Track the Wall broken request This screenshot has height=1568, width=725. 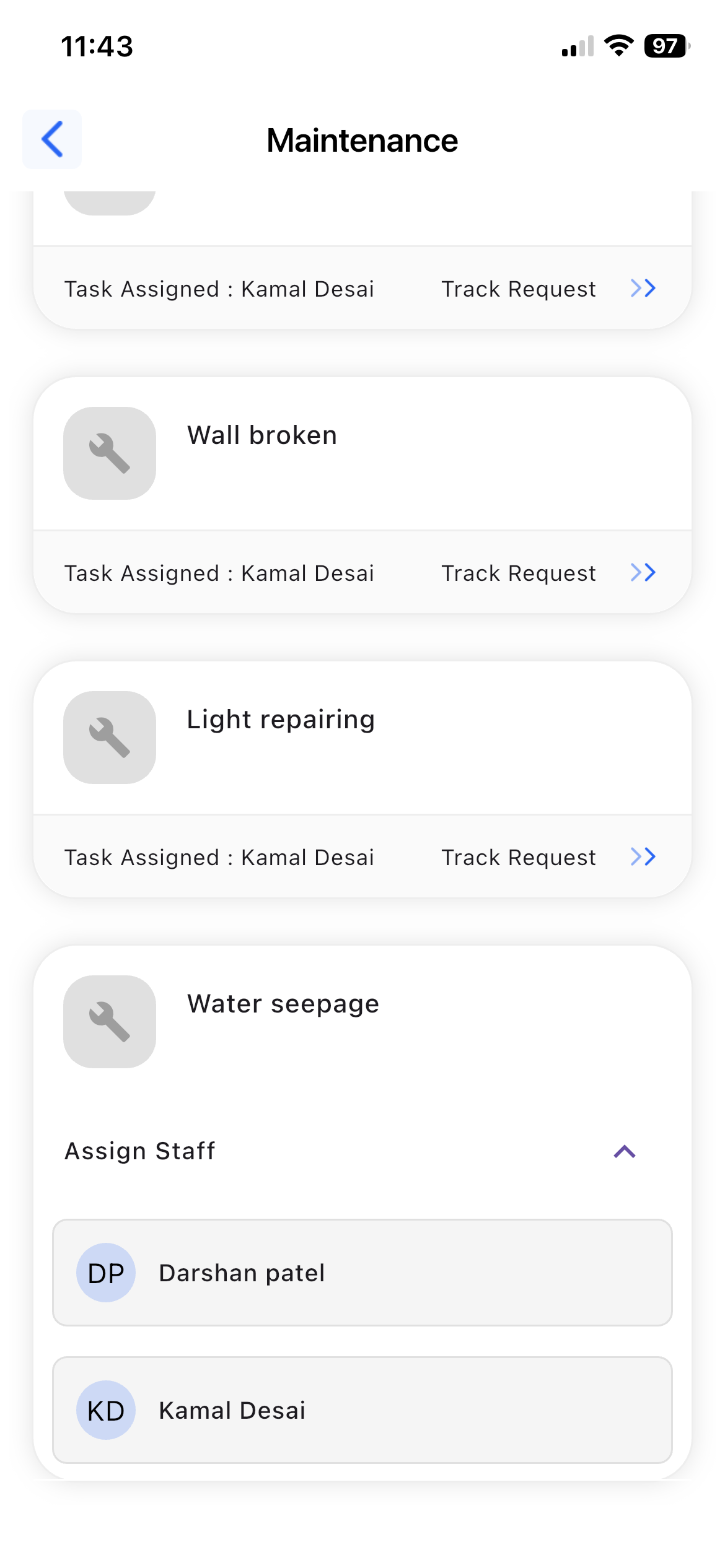pos(548,573)
